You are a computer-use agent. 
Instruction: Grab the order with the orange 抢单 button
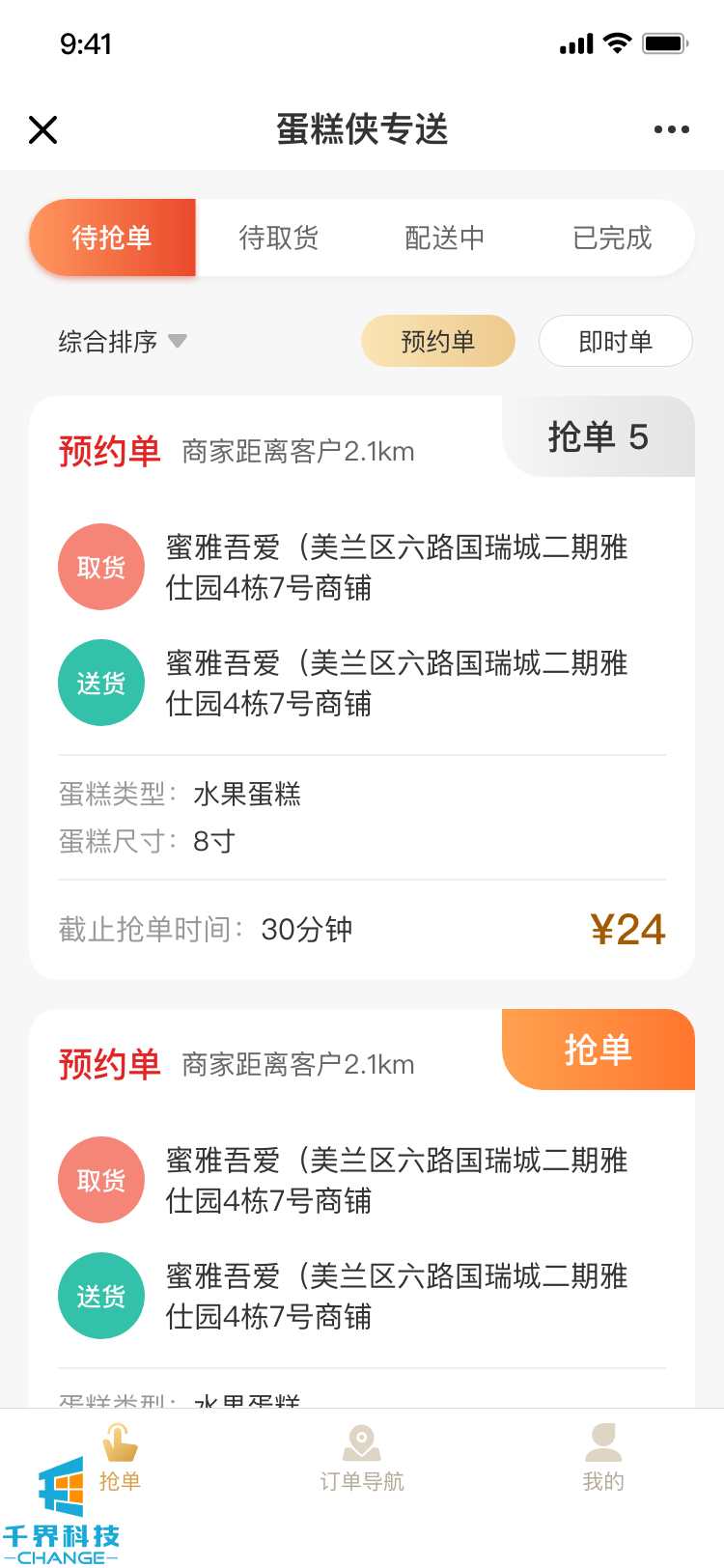pos(599,1050)
